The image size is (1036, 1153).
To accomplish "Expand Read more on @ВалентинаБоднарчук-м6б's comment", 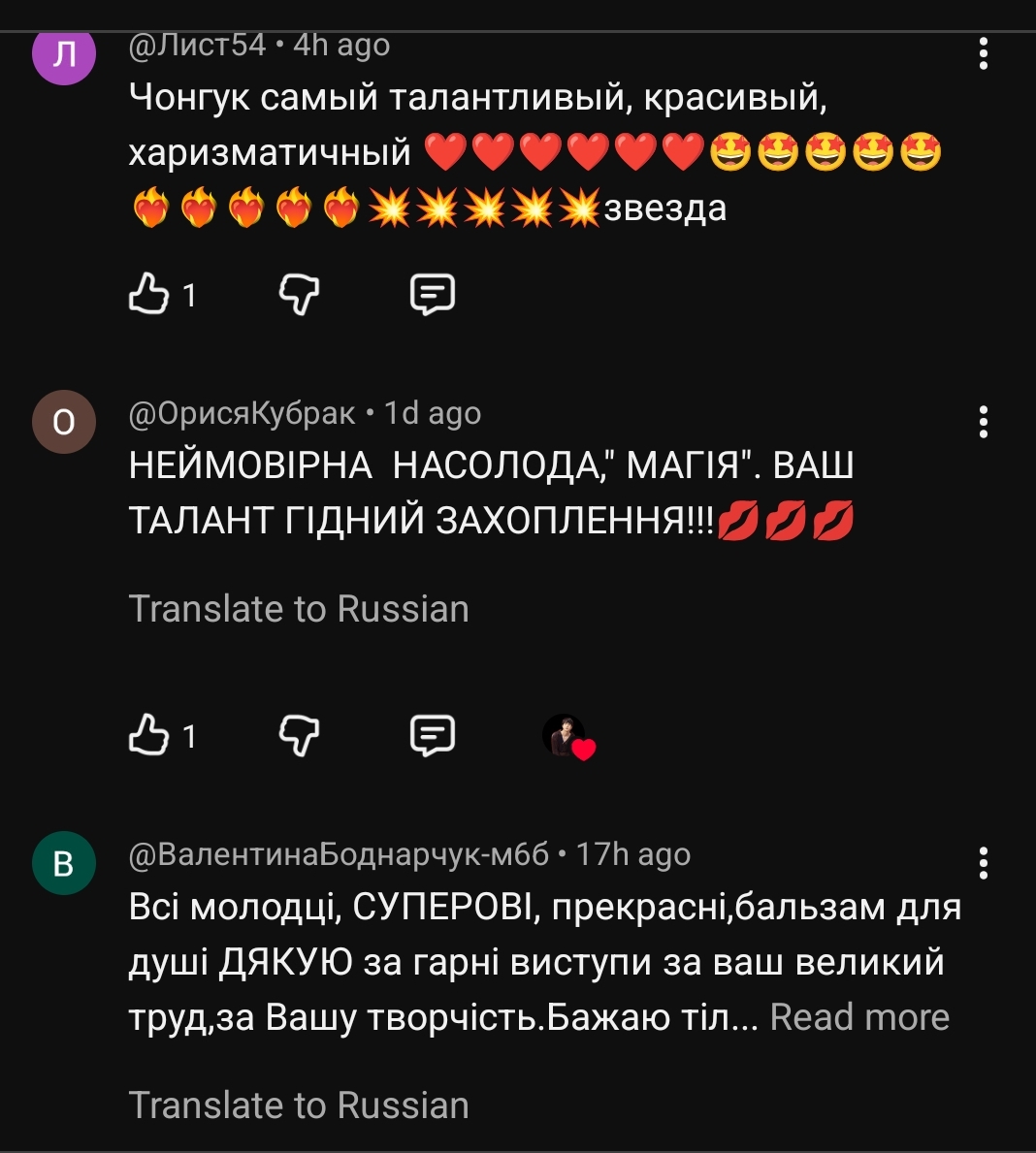I will [859, 1017].
